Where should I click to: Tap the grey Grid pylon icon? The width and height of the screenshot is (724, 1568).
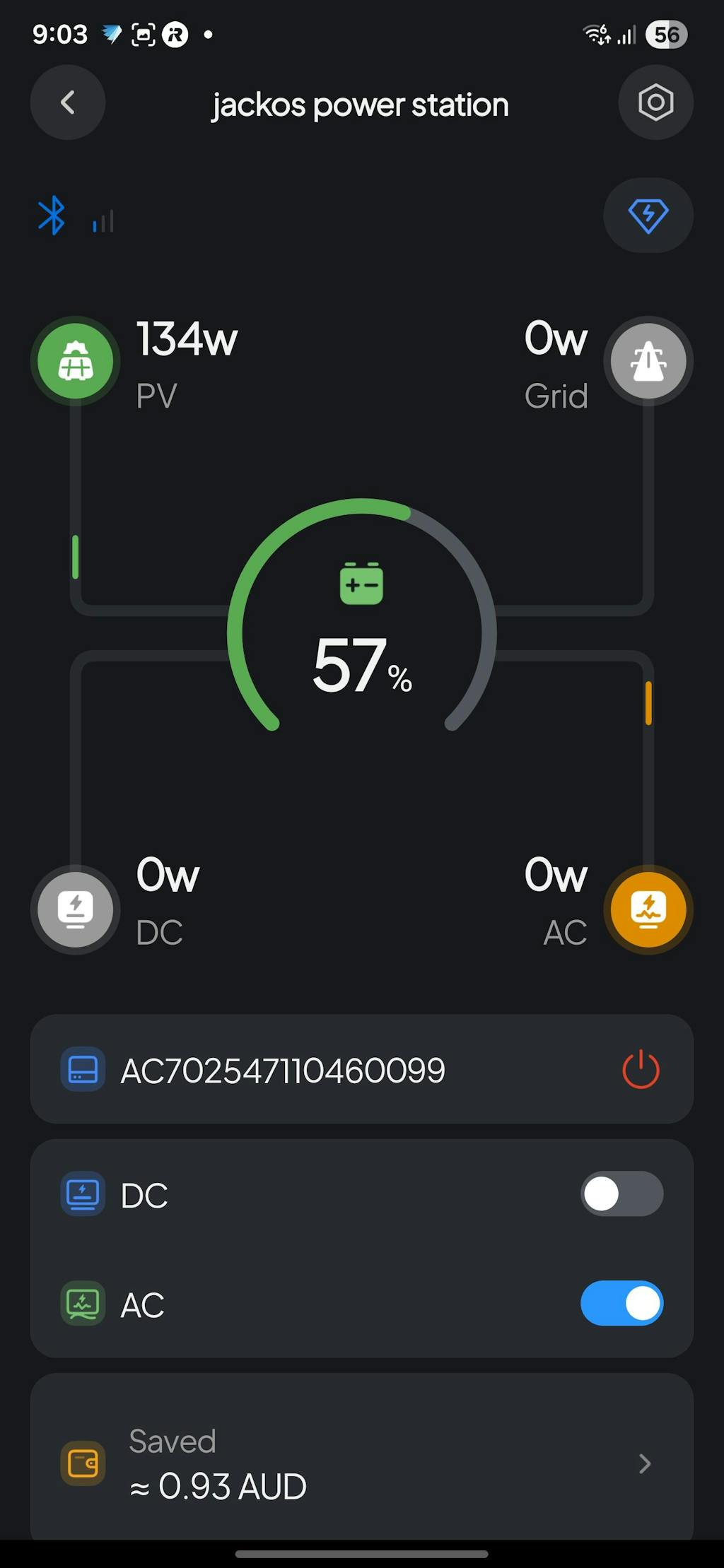tap(648, 361)
